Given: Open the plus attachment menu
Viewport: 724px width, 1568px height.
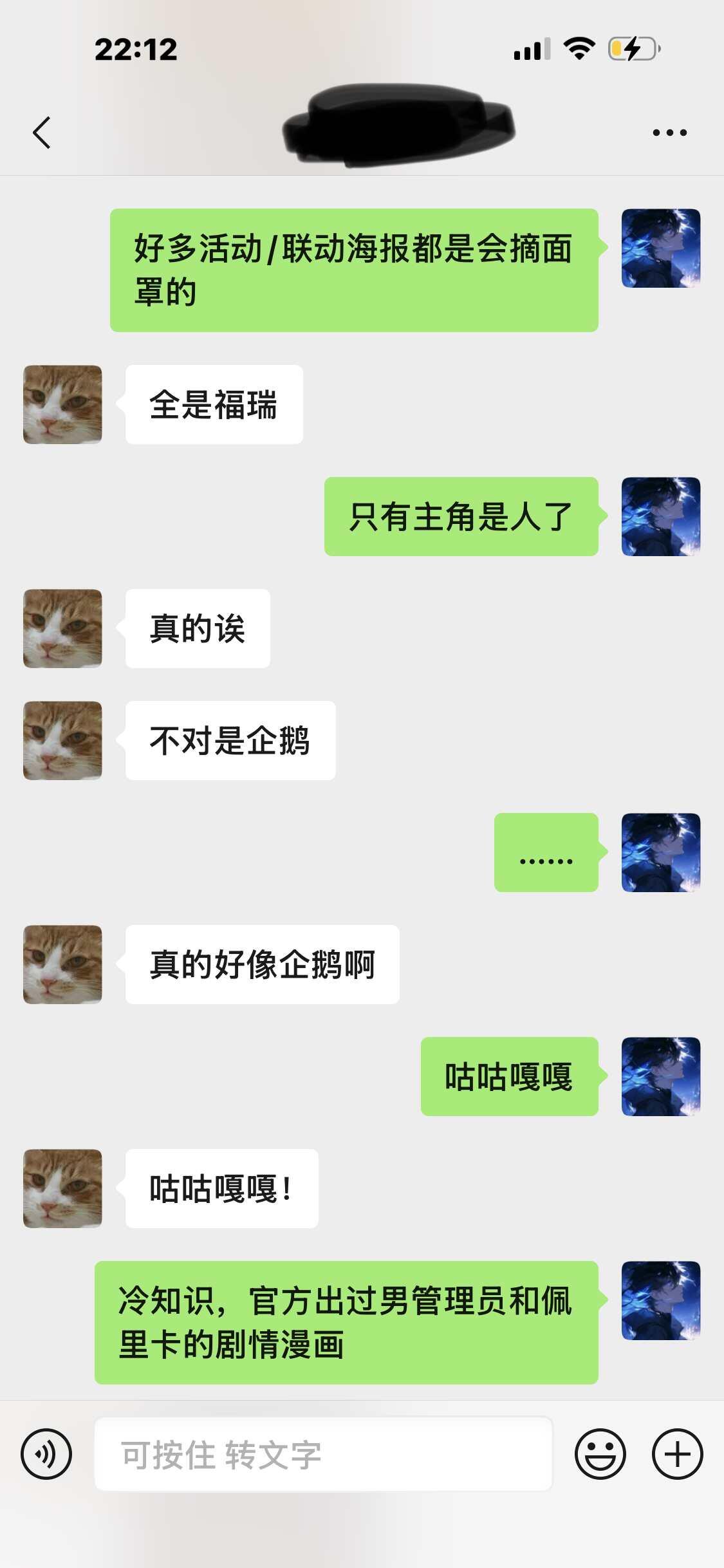Looking at the screenshot, I should click(x=677, y=1453).
